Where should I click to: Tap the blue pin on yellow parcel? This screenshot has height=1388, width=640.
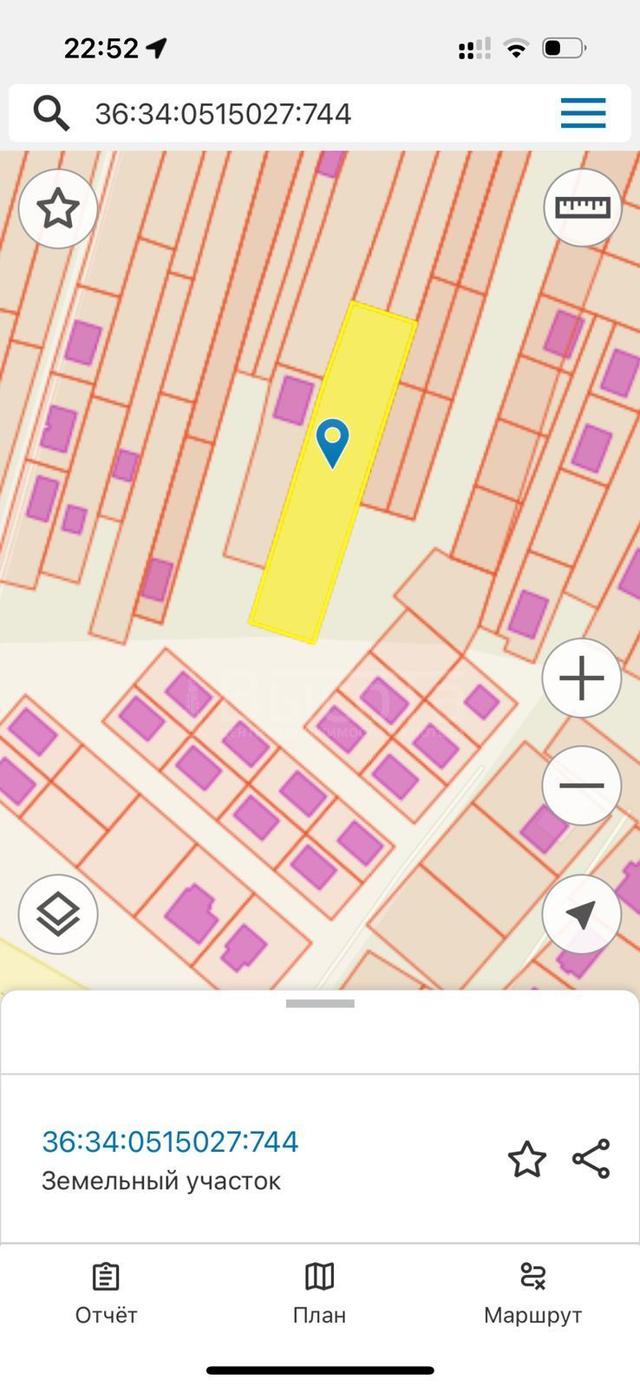pos(332,443)
